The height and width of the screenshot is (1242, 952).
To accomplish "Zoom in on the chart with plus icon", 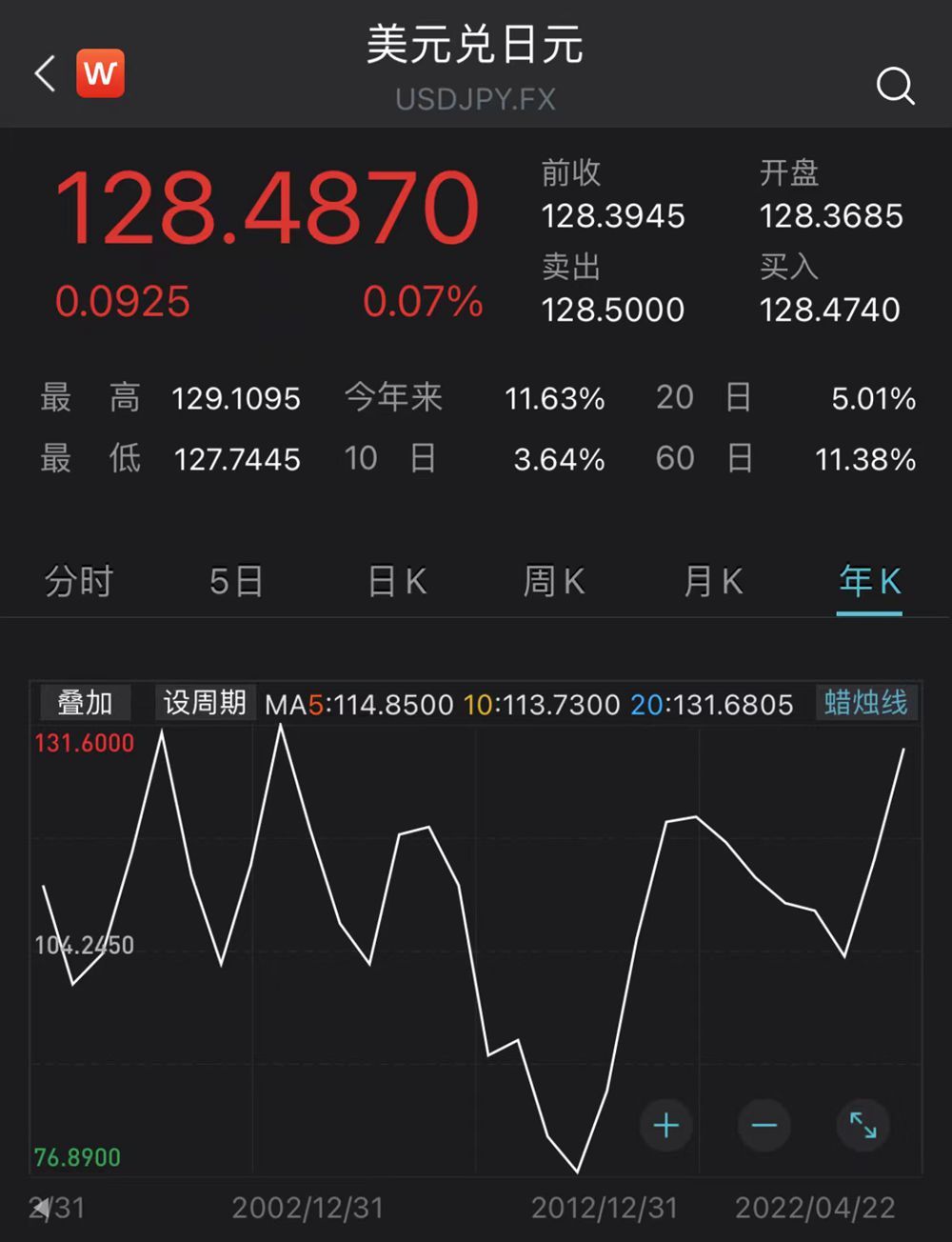I will 665,1126.
